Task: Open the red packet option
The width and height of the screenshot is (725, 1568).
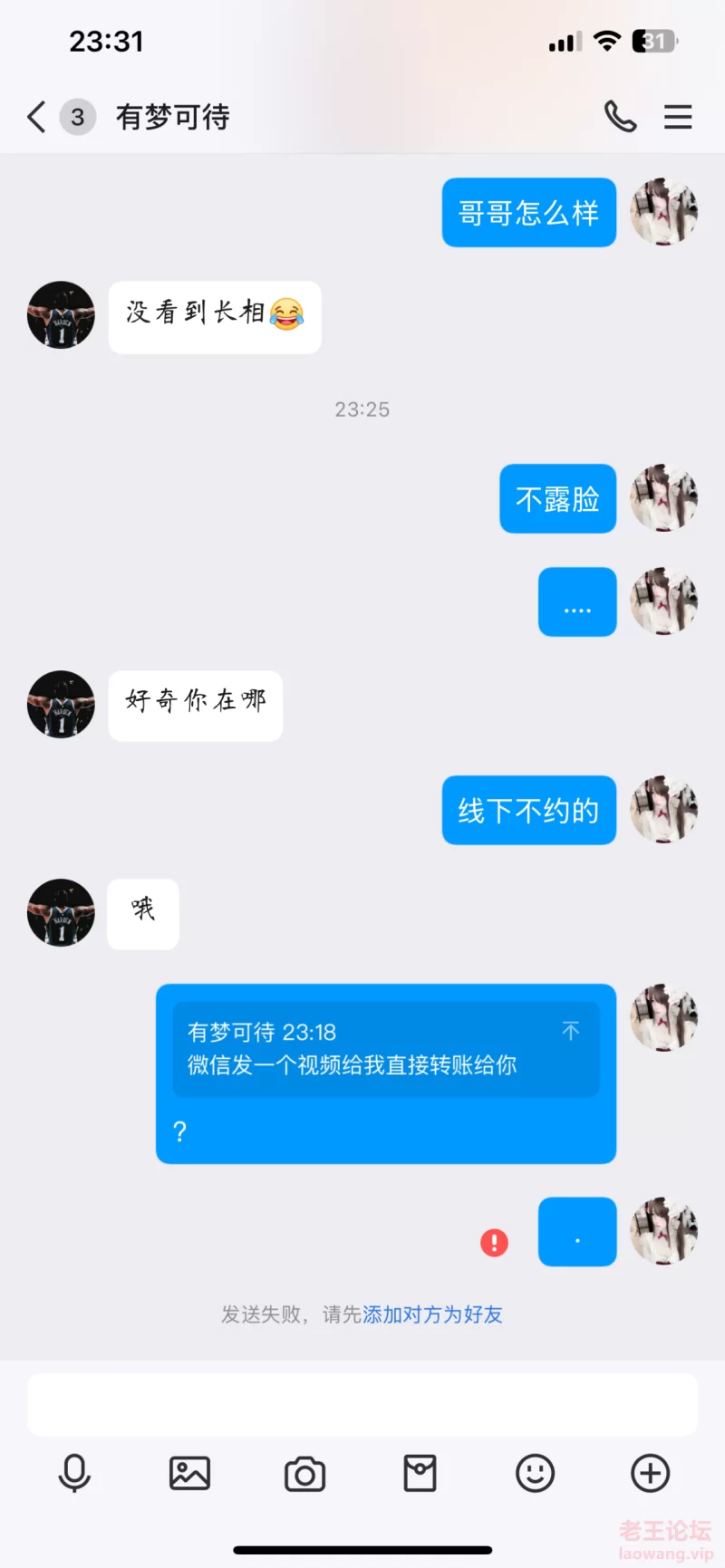Action: (420, 1474)
